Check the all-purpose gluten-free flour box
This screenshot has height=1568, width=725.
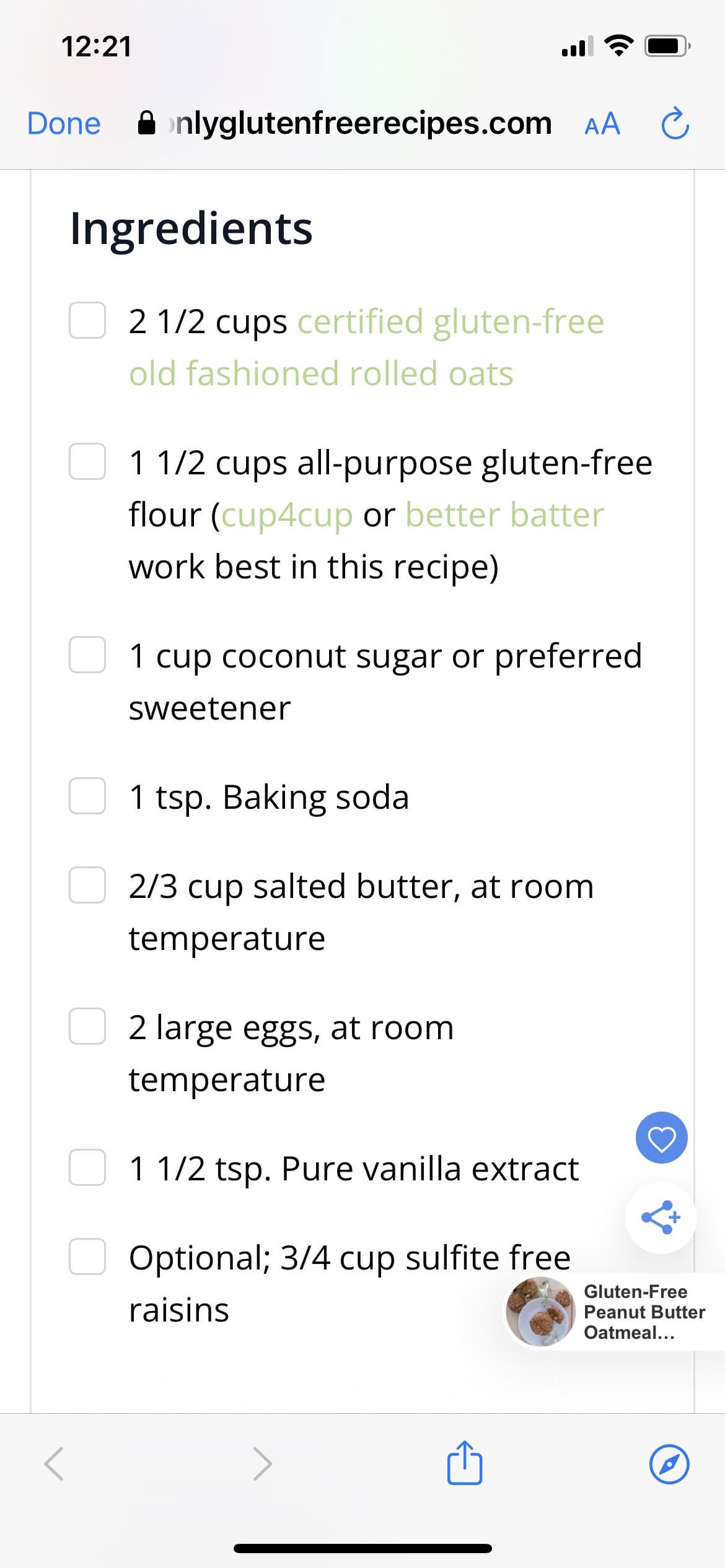point(87,461)
